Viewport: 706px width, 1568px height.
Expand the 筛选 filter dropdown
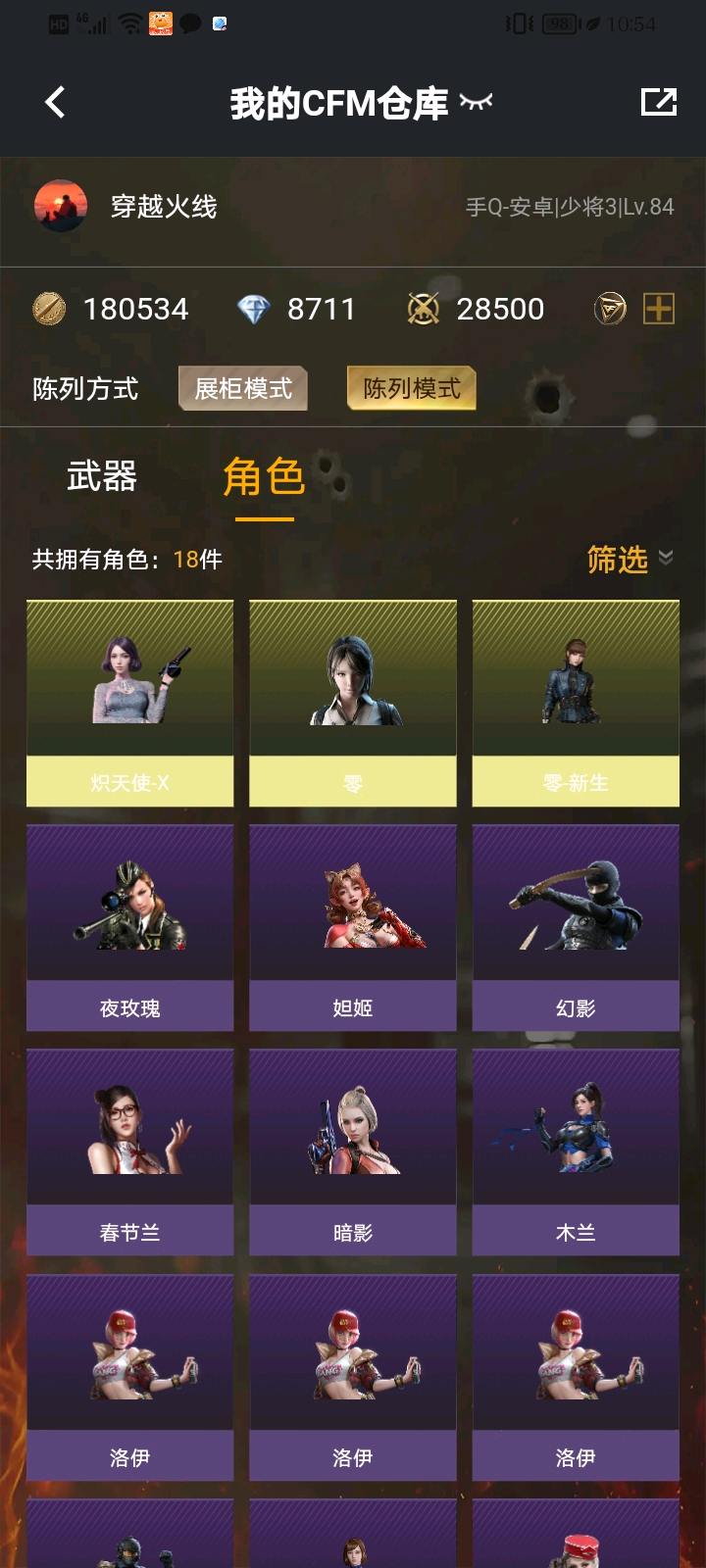pyautogui.click(x=629, y=559)
